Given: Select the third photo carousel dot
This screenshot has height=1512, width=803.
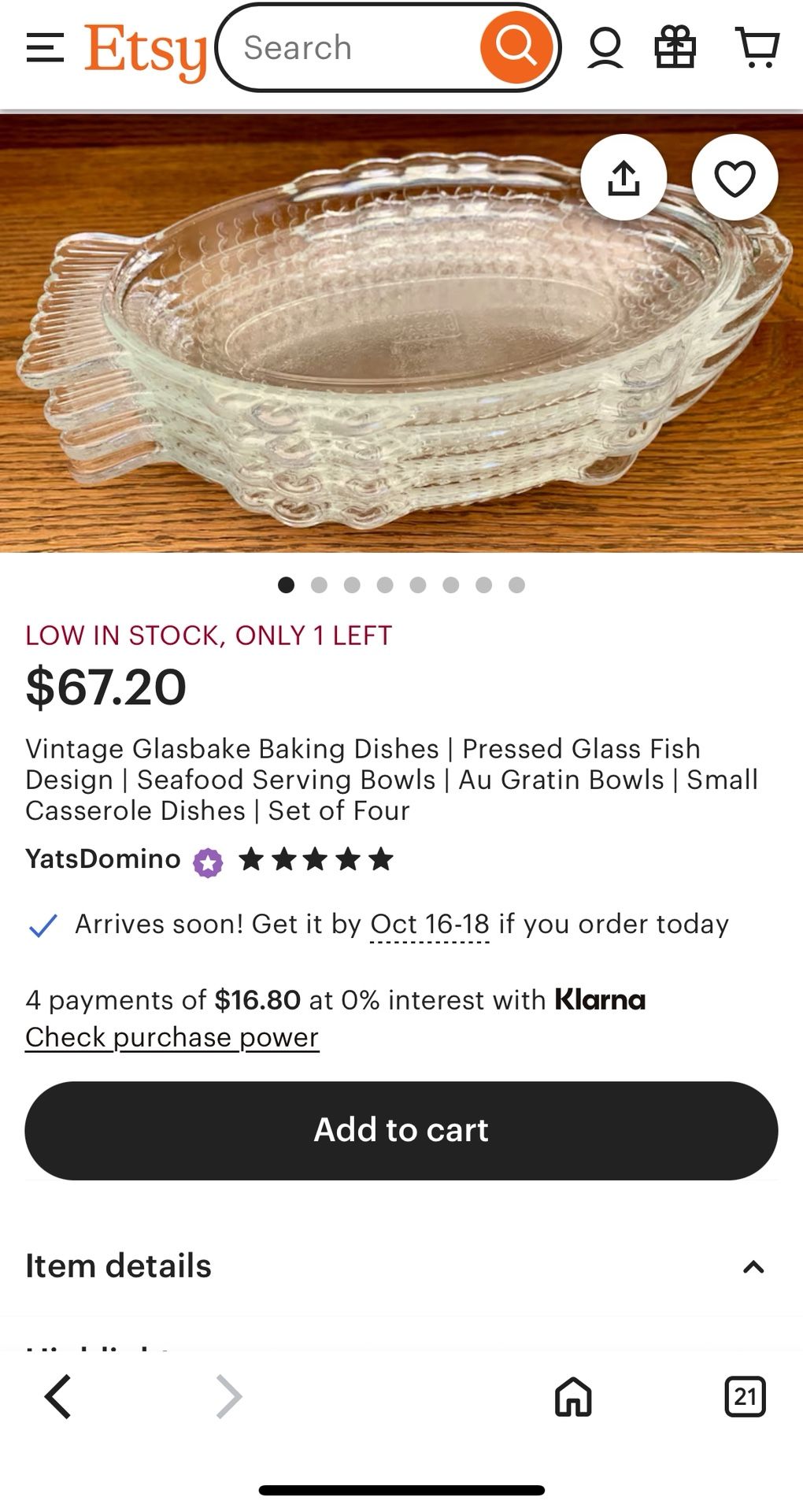Looking at the screenshot, I should (351, 585).
